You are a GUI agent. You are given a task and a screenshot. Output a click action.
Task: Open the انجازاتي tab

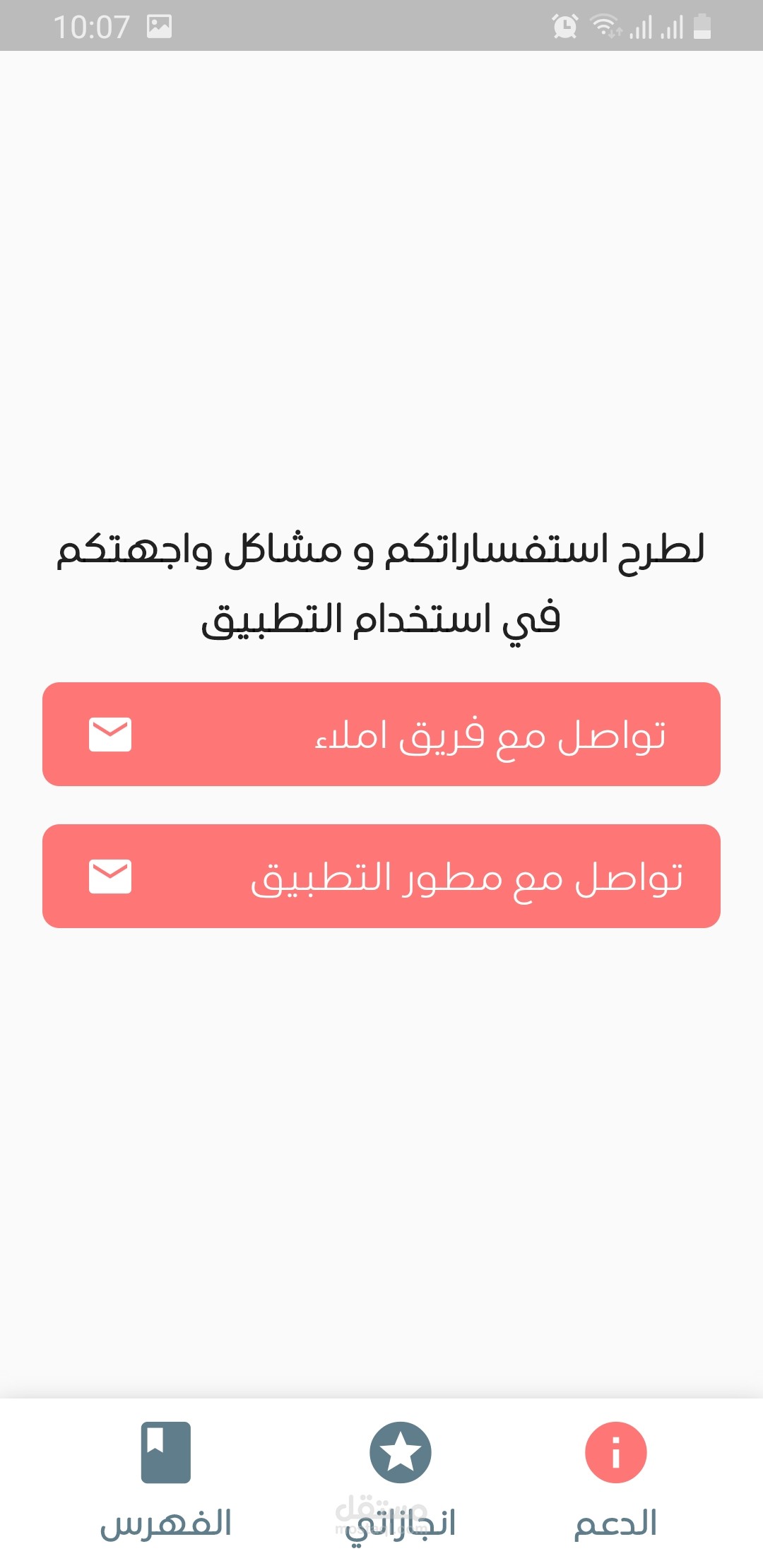point(401,1480)
